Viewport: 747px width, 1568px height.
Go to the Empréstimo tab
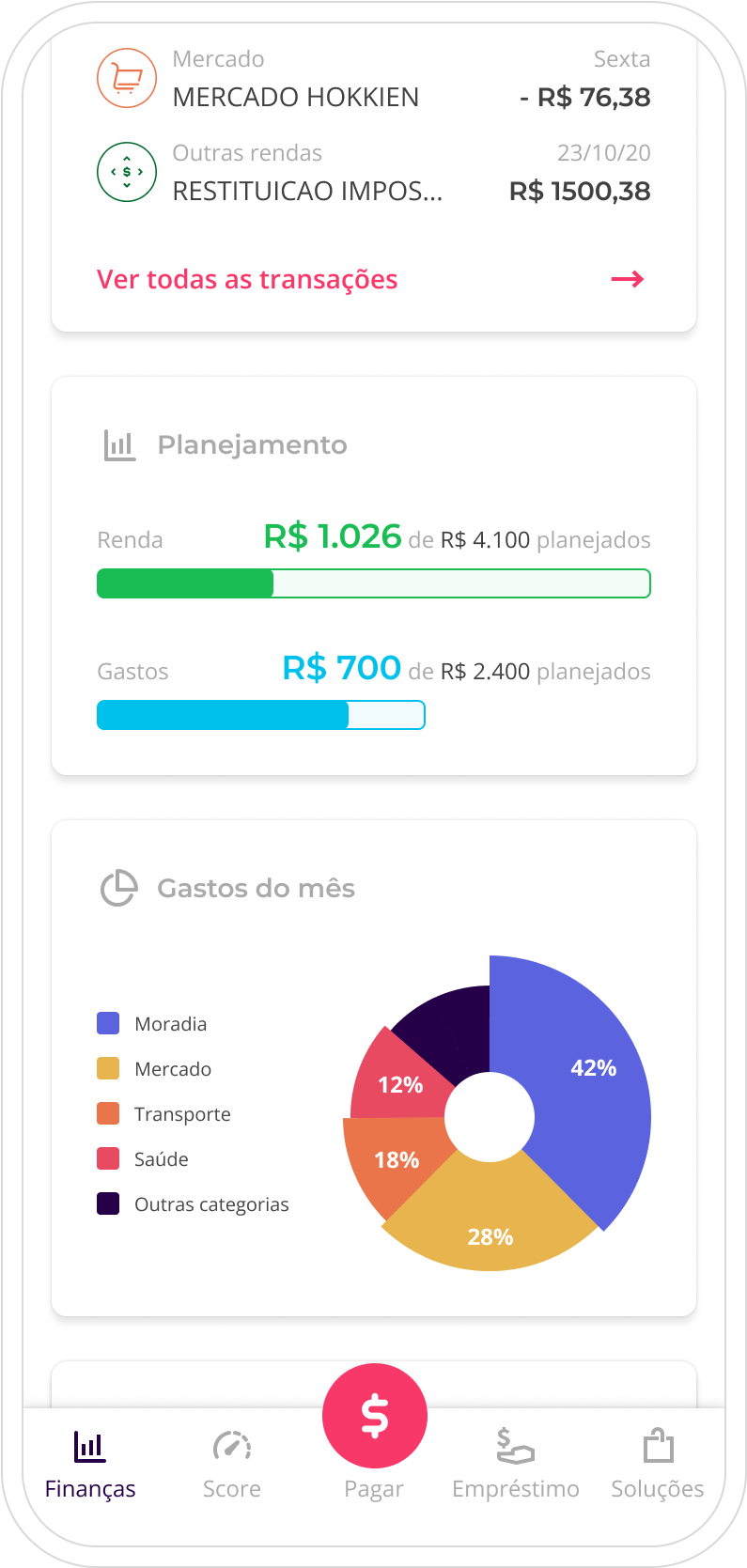516,1466
